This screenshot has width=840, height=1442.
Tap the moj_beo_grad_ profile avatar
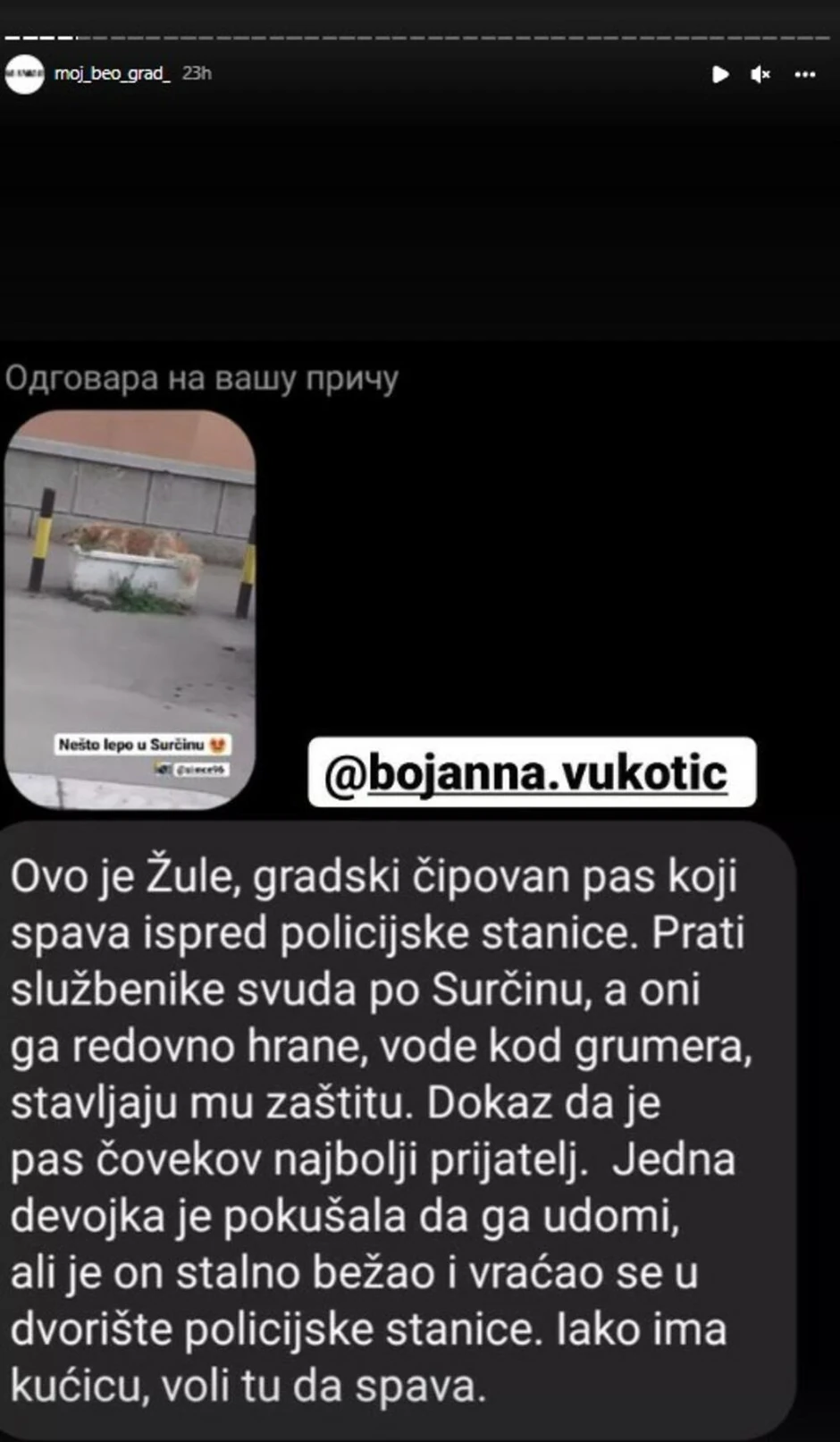tap(25, 74)
